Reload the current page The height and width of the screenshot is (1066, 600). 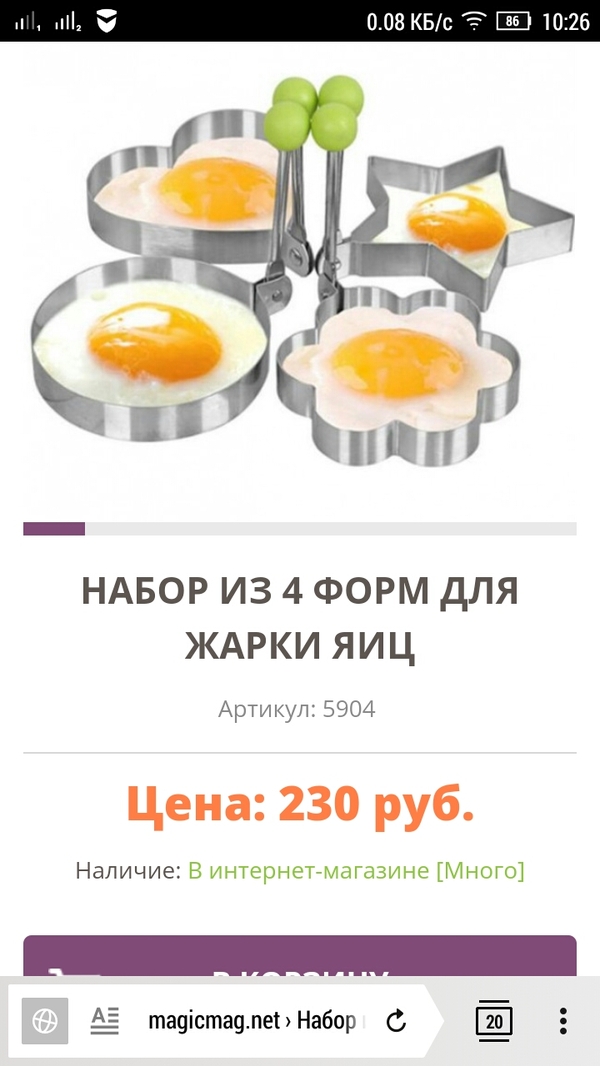[x=396, y=1021]
